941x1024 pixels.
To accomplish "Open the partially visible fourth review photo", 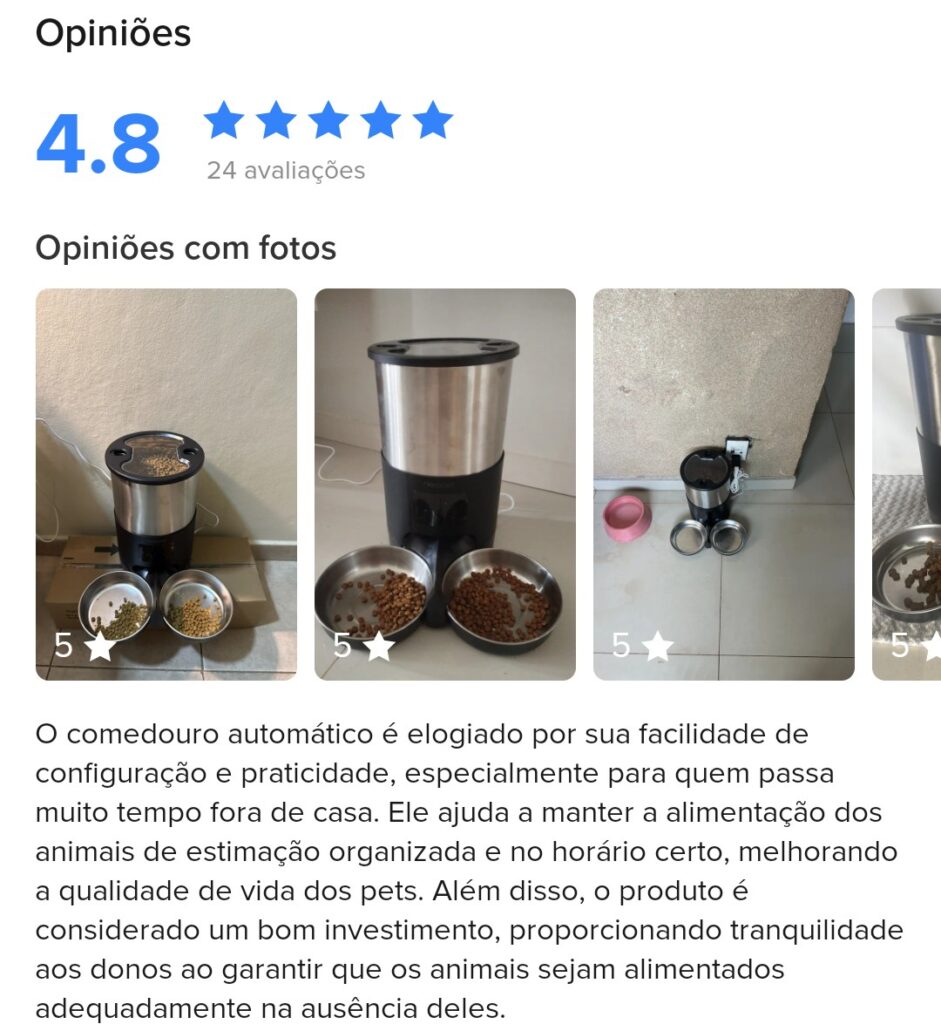I will coord(908,485).
